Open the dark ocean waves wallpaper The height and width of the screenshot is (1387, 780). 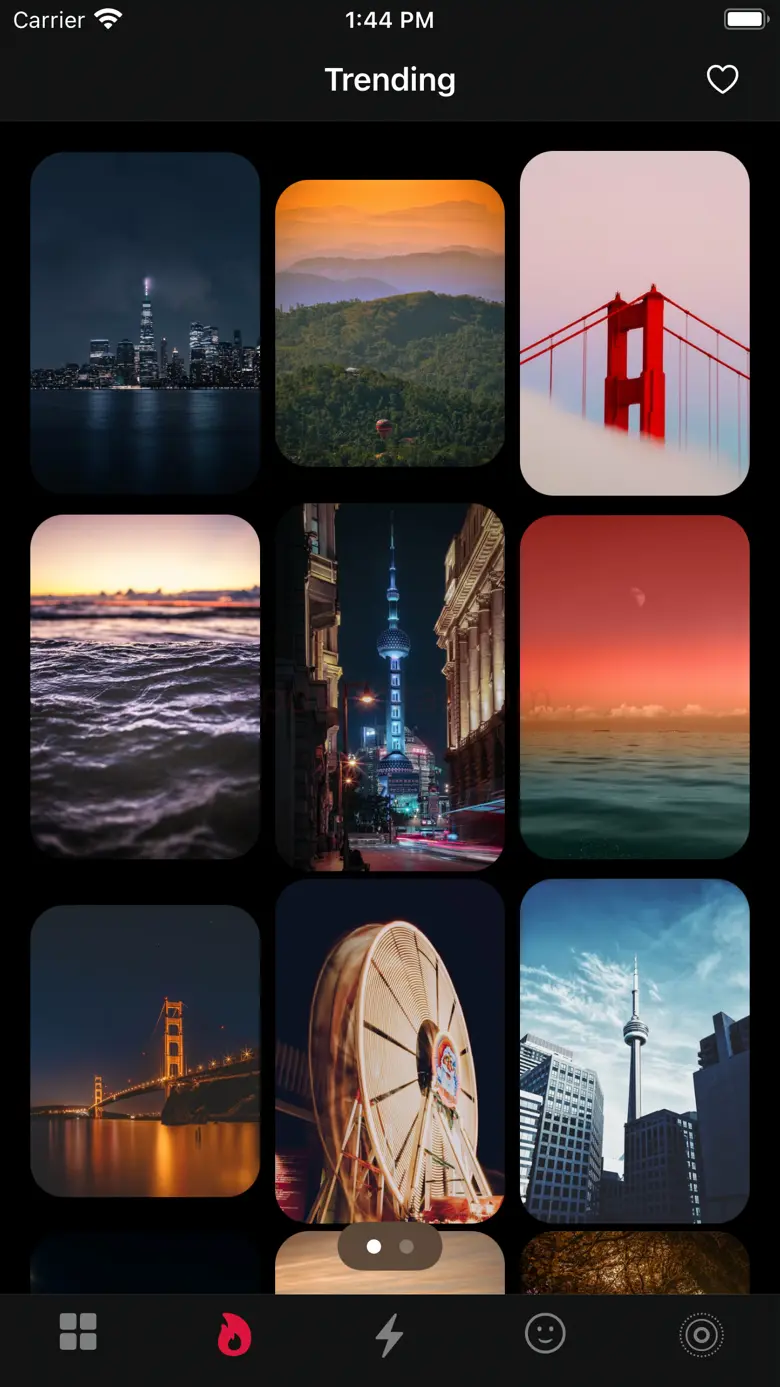(x=145, y=687)
